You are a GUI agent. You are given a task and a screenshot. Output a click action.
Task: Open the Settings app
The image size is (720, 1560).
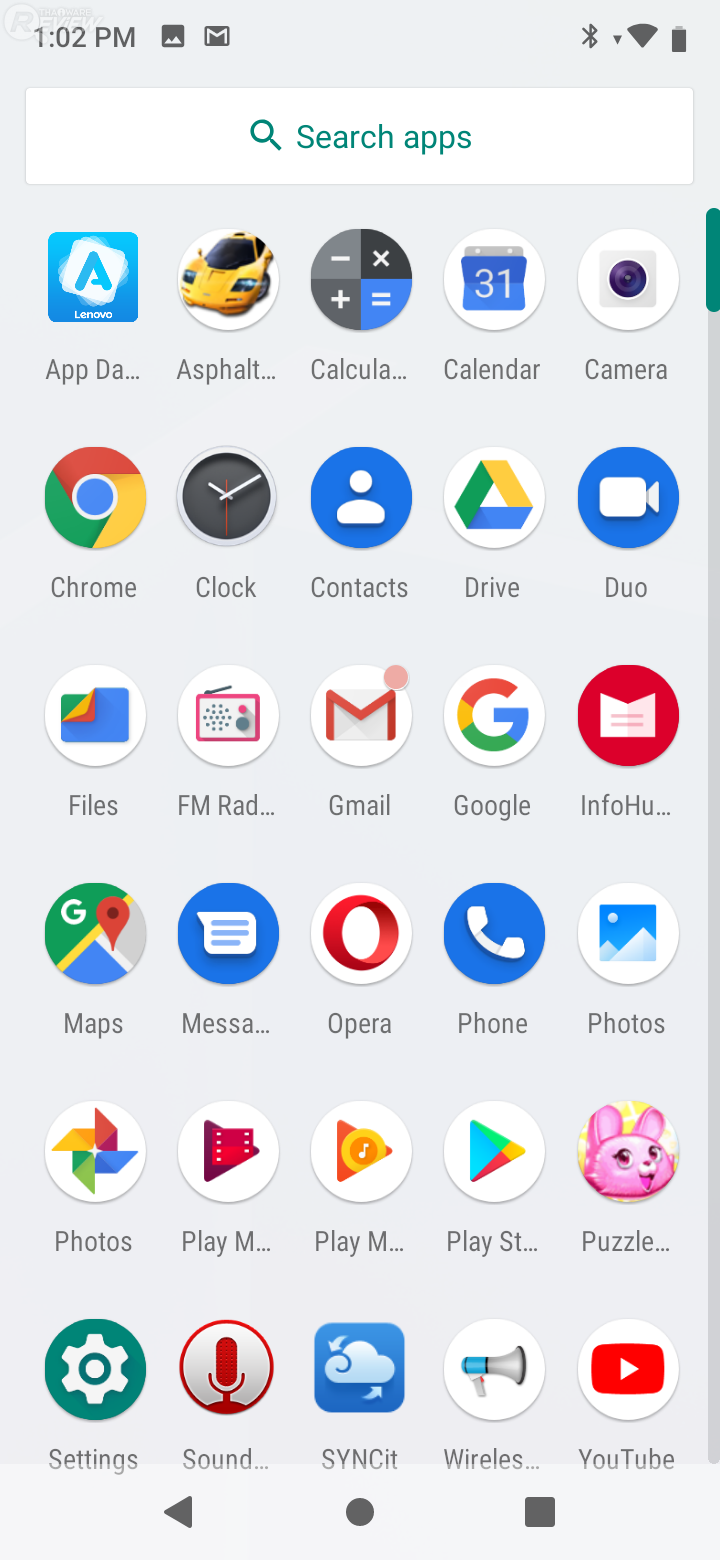(94, 1370)
